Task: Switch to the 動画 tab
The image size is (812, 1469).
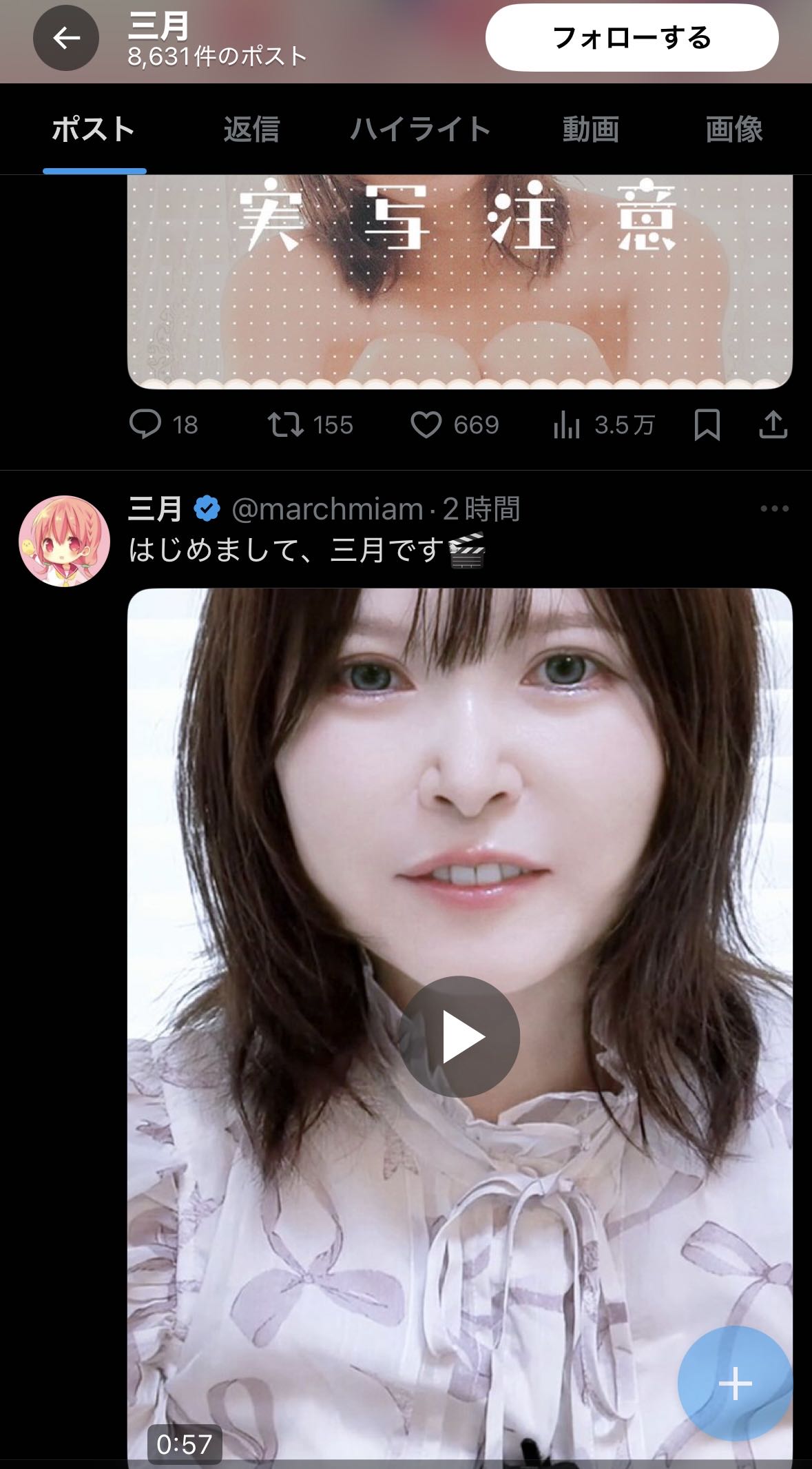Action: coord(590,129)
